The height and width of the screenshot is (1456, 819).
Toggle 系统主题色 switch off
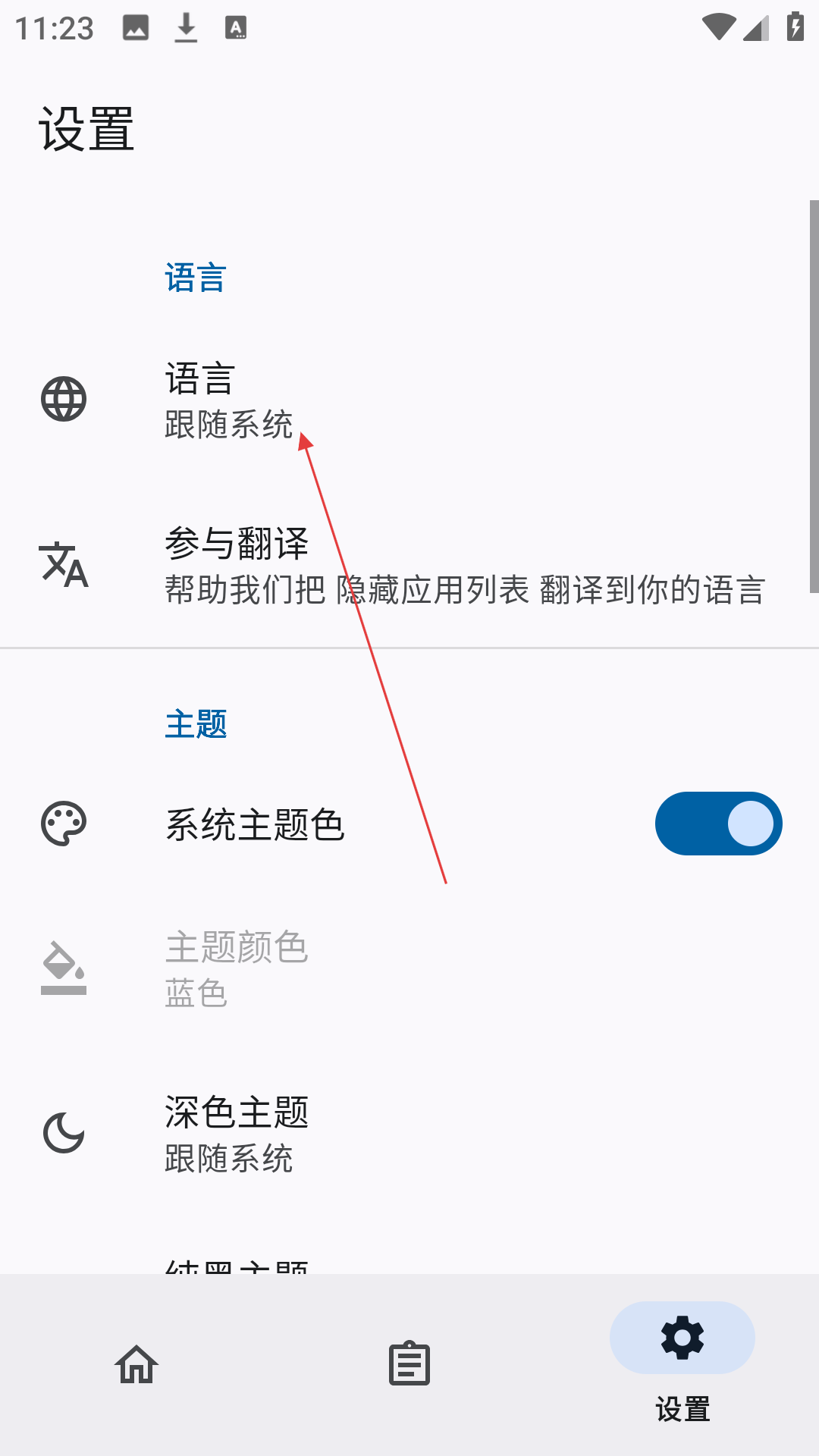pyautogui.click(x=717, y=824)
